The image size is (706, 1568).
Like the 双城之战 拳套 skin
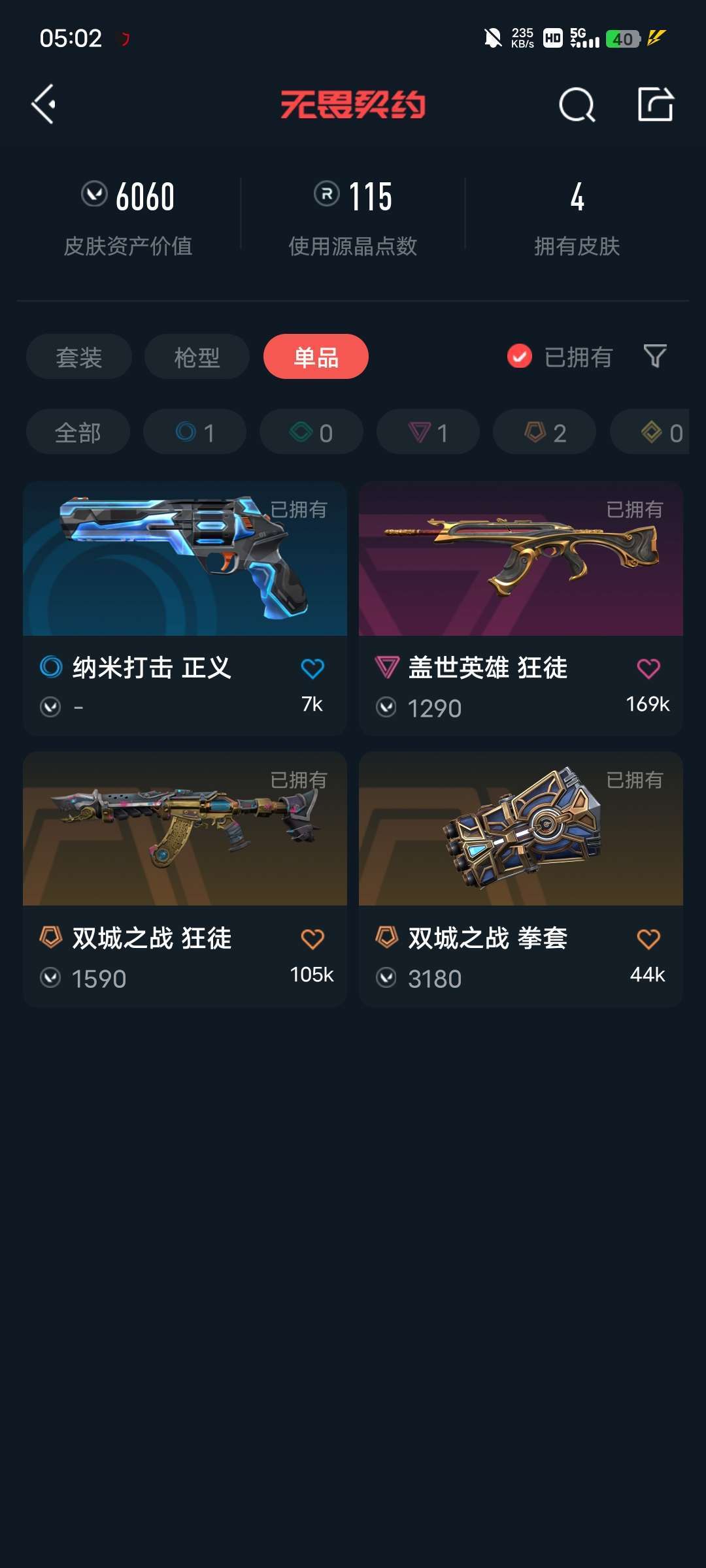pos(648,939)
